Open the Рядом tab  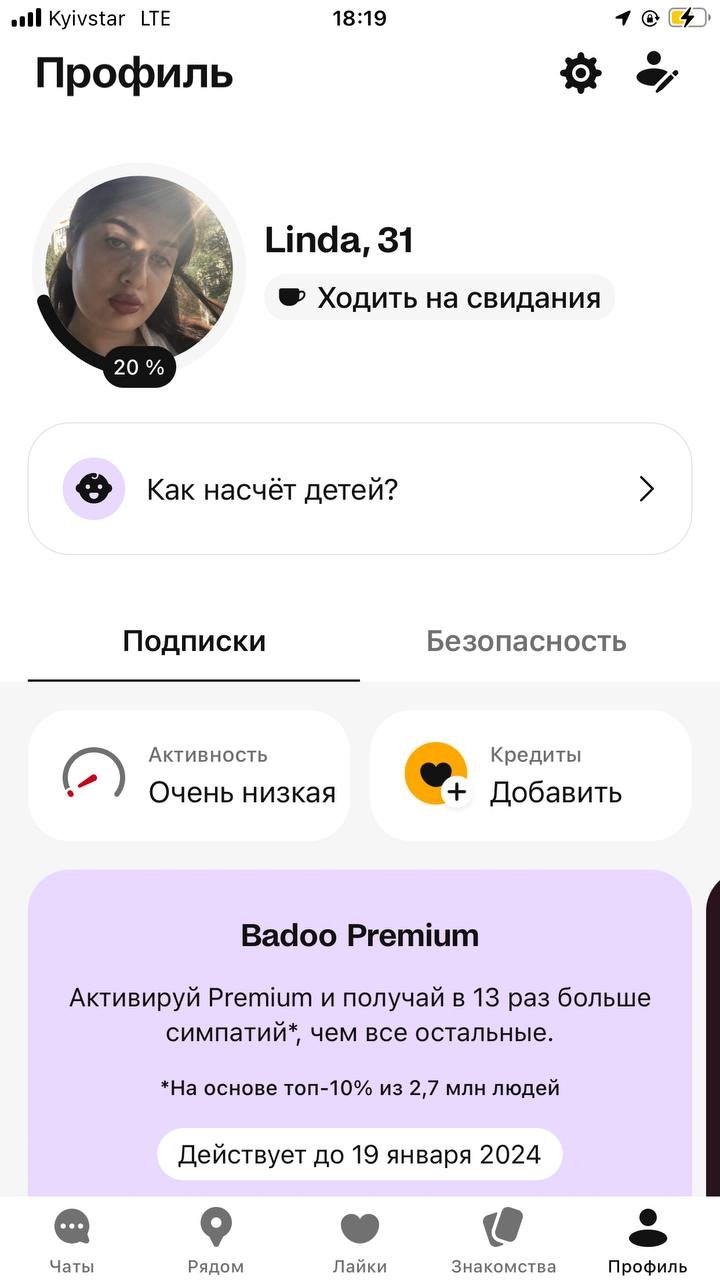click(216, 1240)
